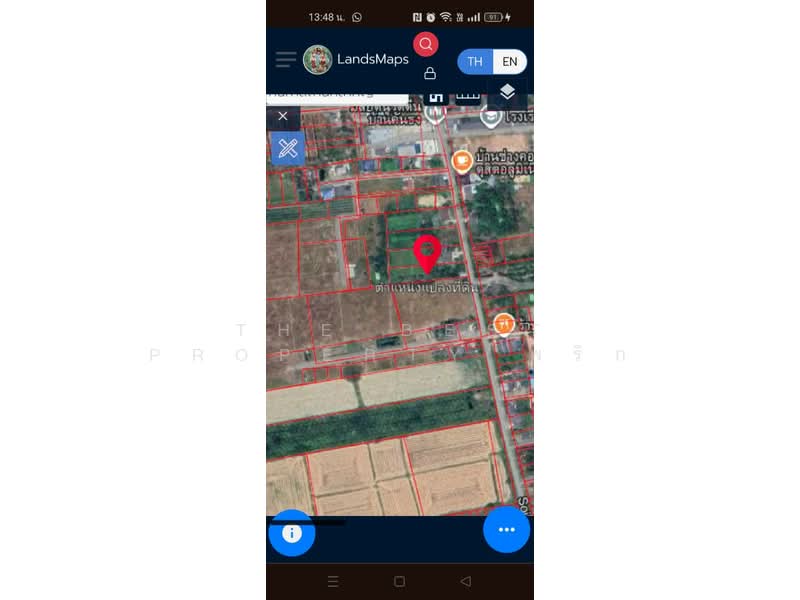Screen dimensions: 800x600
Task: Open the blue info button
Action: 292,533
